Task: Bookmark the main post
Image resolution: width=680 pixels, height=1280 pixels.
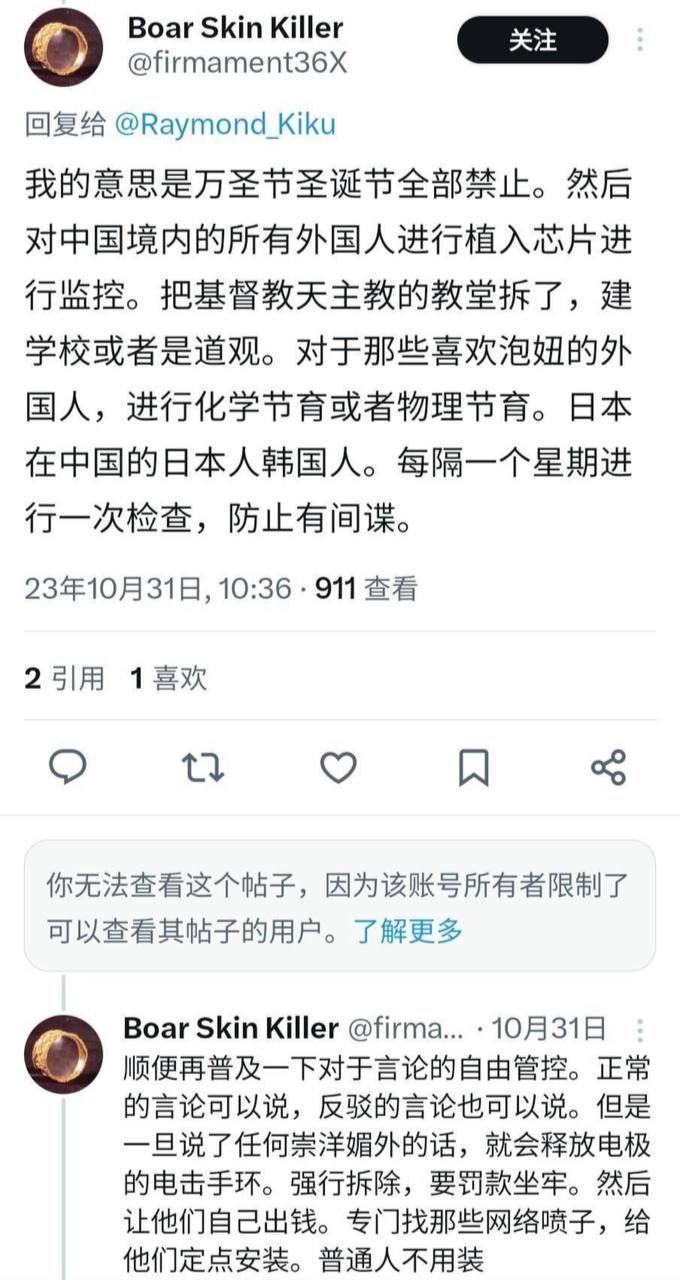Action: (x=473, y=767)
